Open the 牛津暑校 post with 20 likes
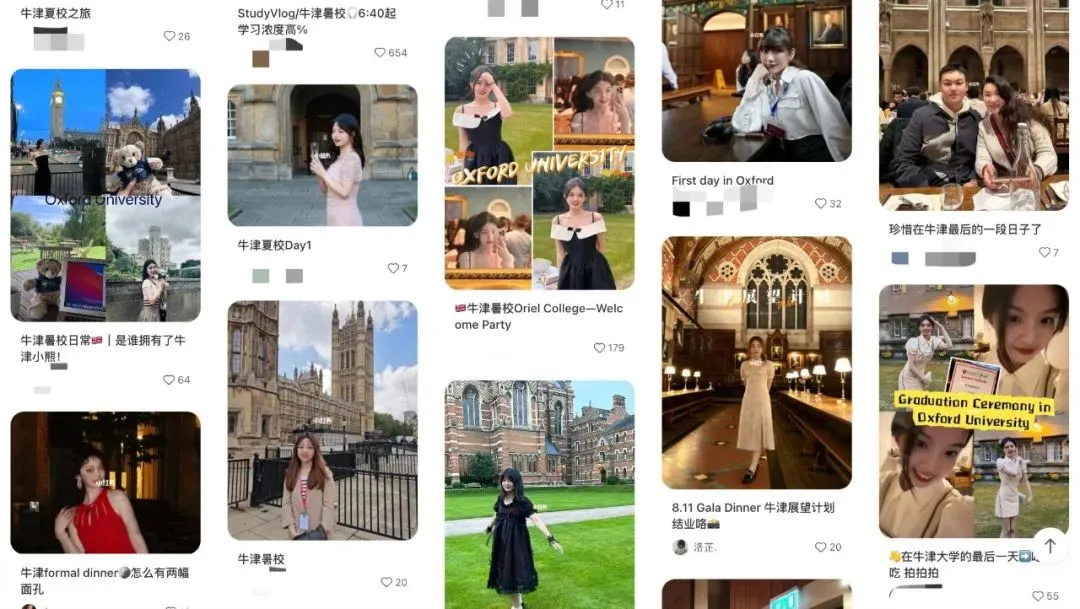The image size is (1080, 609). click(322, 420)
